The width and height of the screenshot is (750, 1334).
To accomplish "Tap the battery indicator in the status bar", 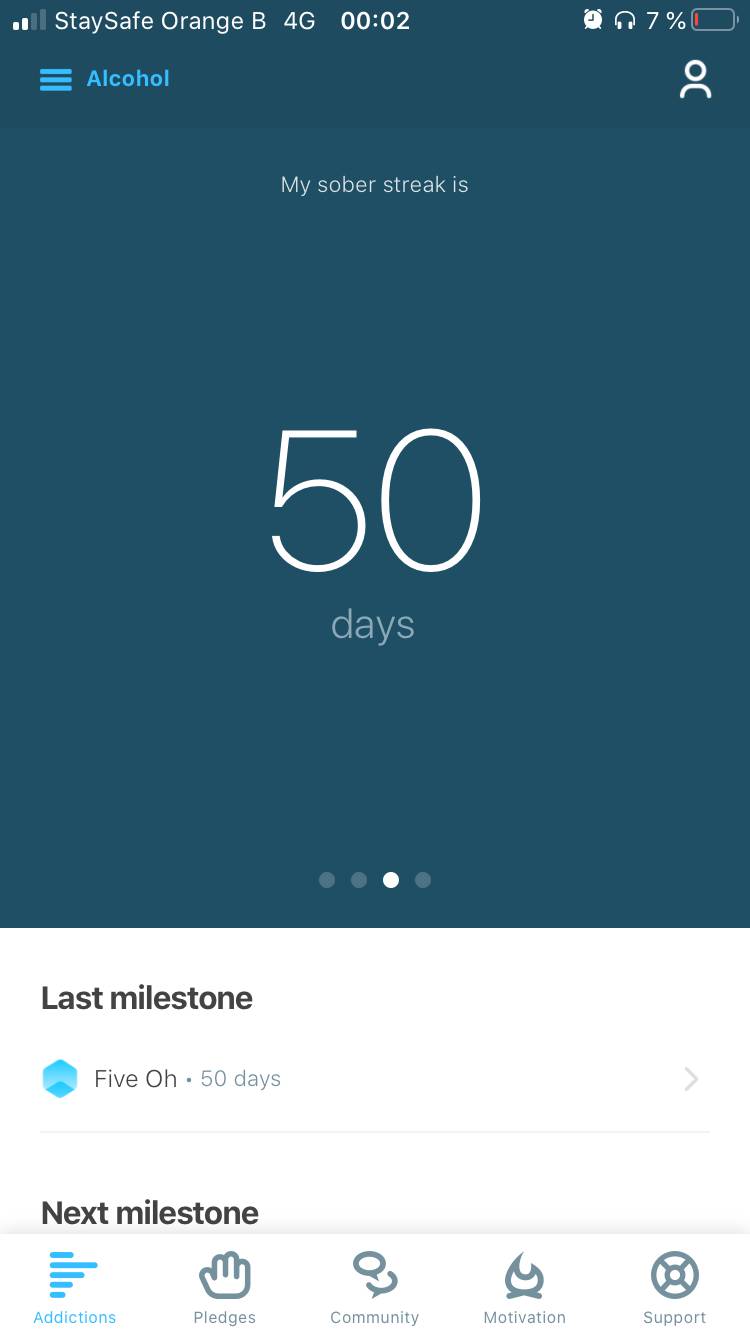I will pyautogui.click(x=714, y=18).
